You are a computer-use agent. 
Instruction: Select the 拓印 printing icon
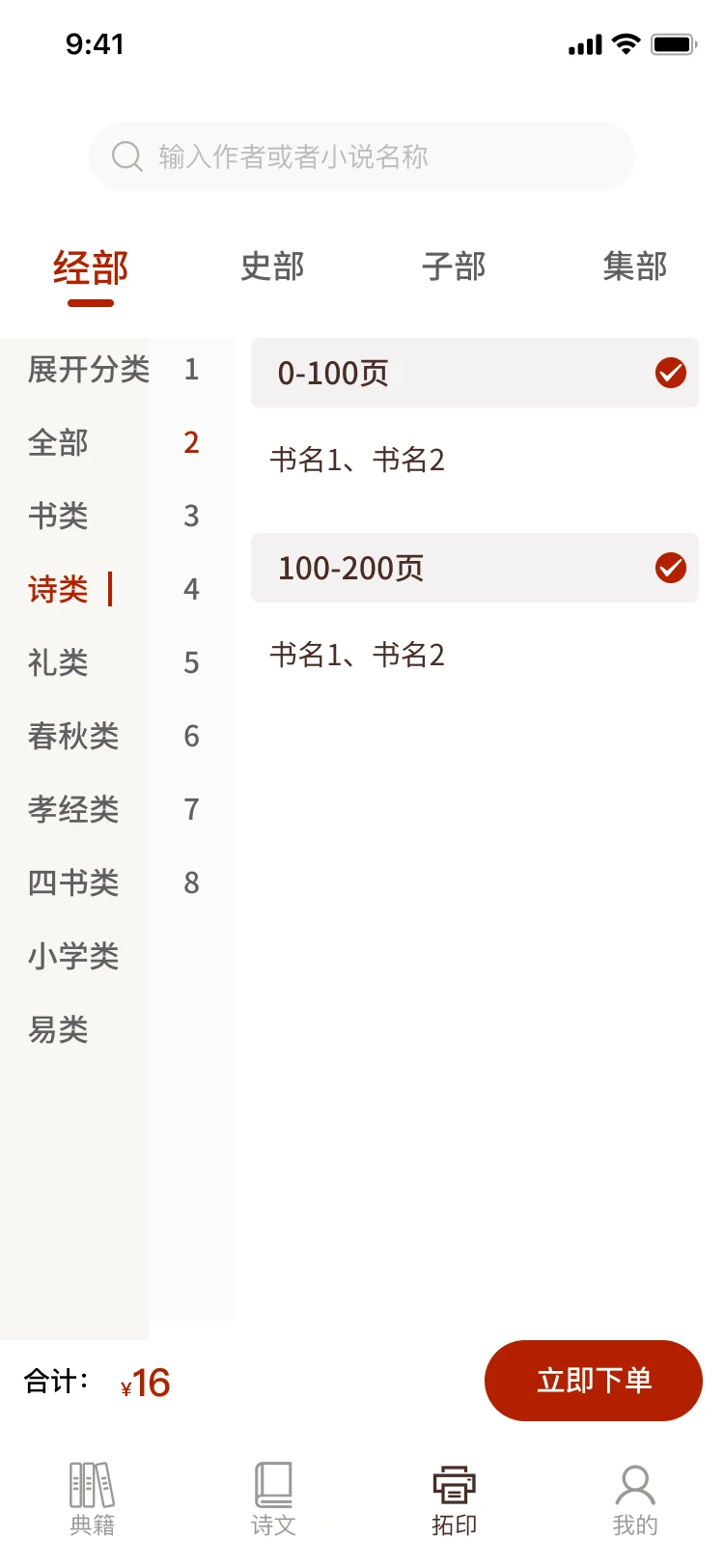[453, 1495]
